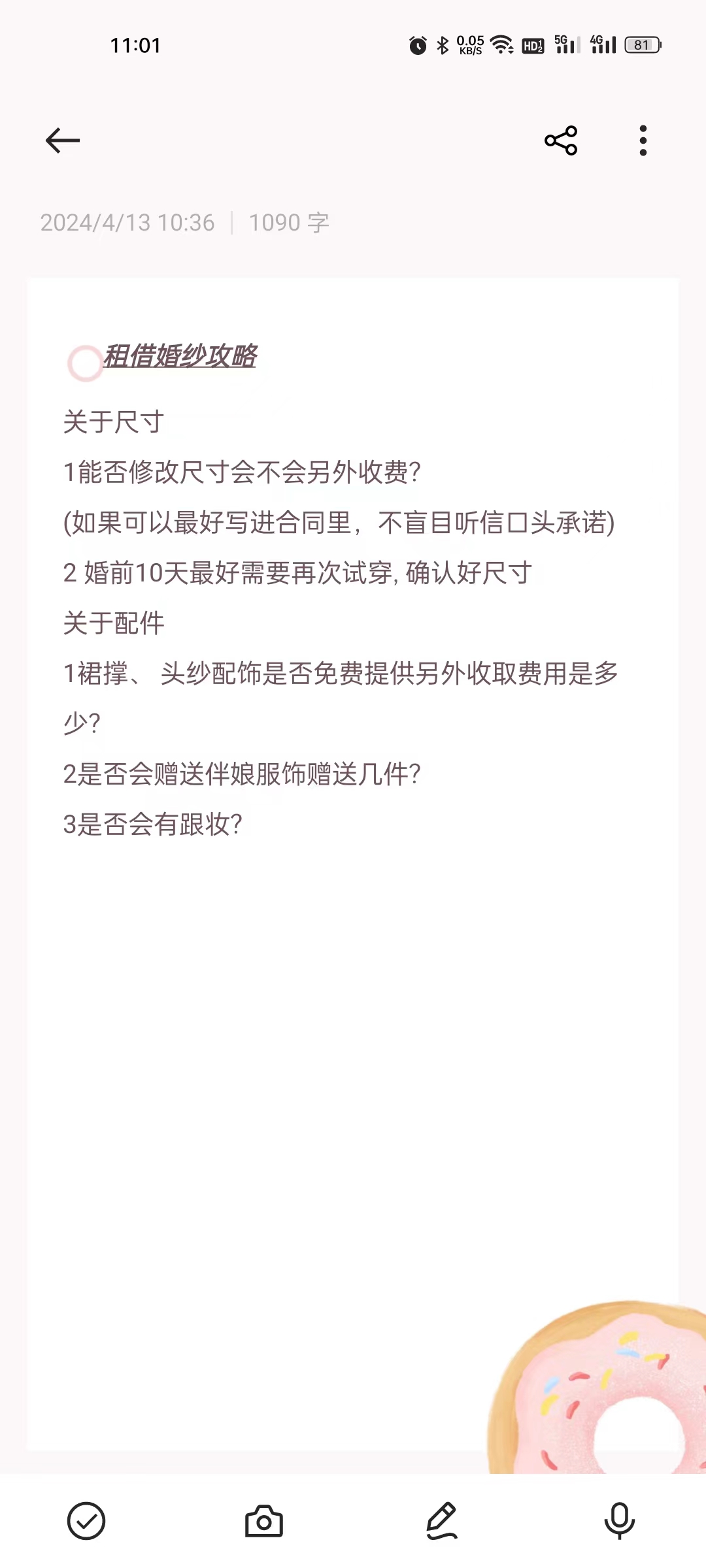Viewport: 706px width, 1568px height.
Task: Open handwriting pen tool
Action: (442, 1521)
